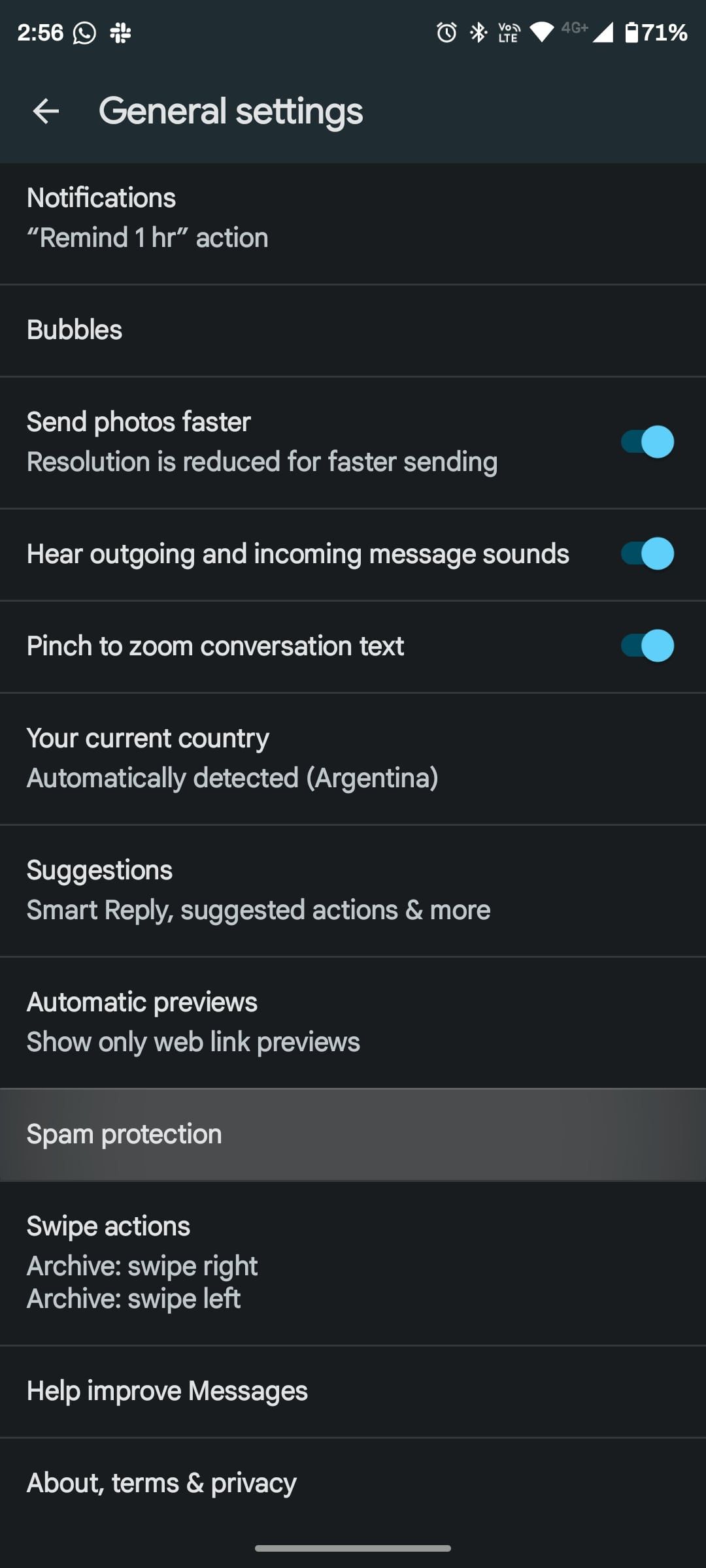Turn off outgoing and incoming message sounds
This screenshot has width=706, height=1568.
[648, 553]
